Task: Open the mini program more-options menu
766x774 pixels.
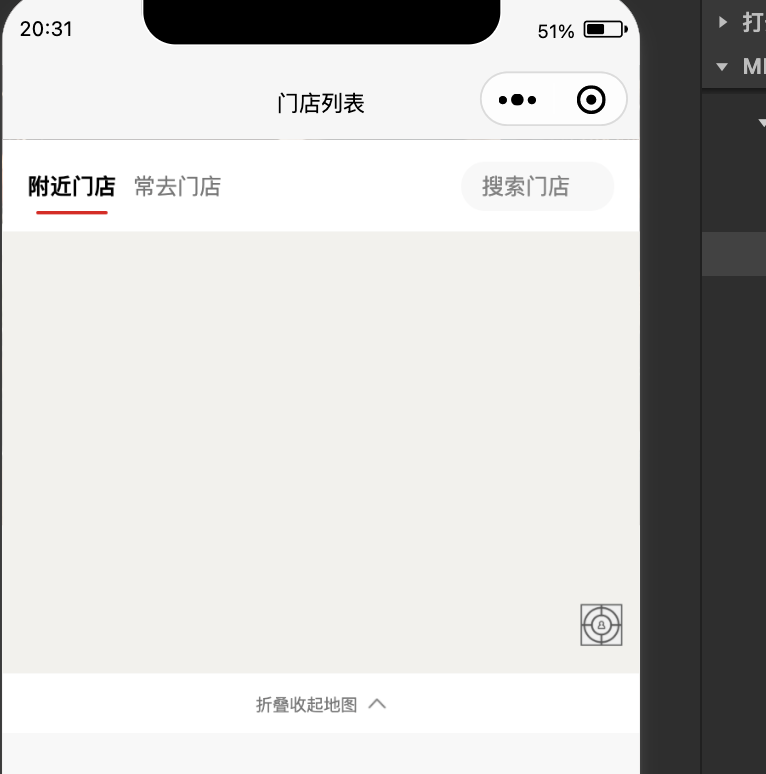Action: click(x=517, y=100)
